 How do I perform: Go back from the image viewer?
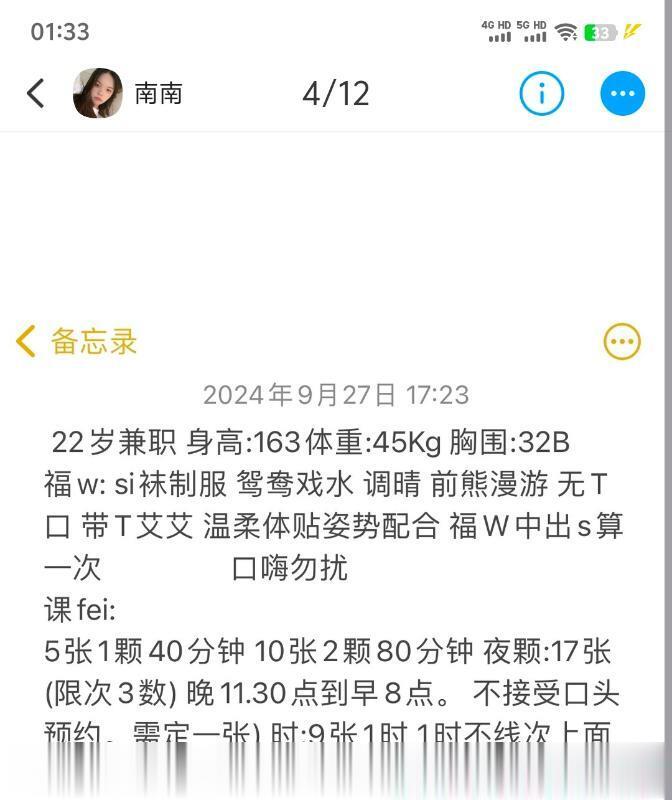coord(36,94)
